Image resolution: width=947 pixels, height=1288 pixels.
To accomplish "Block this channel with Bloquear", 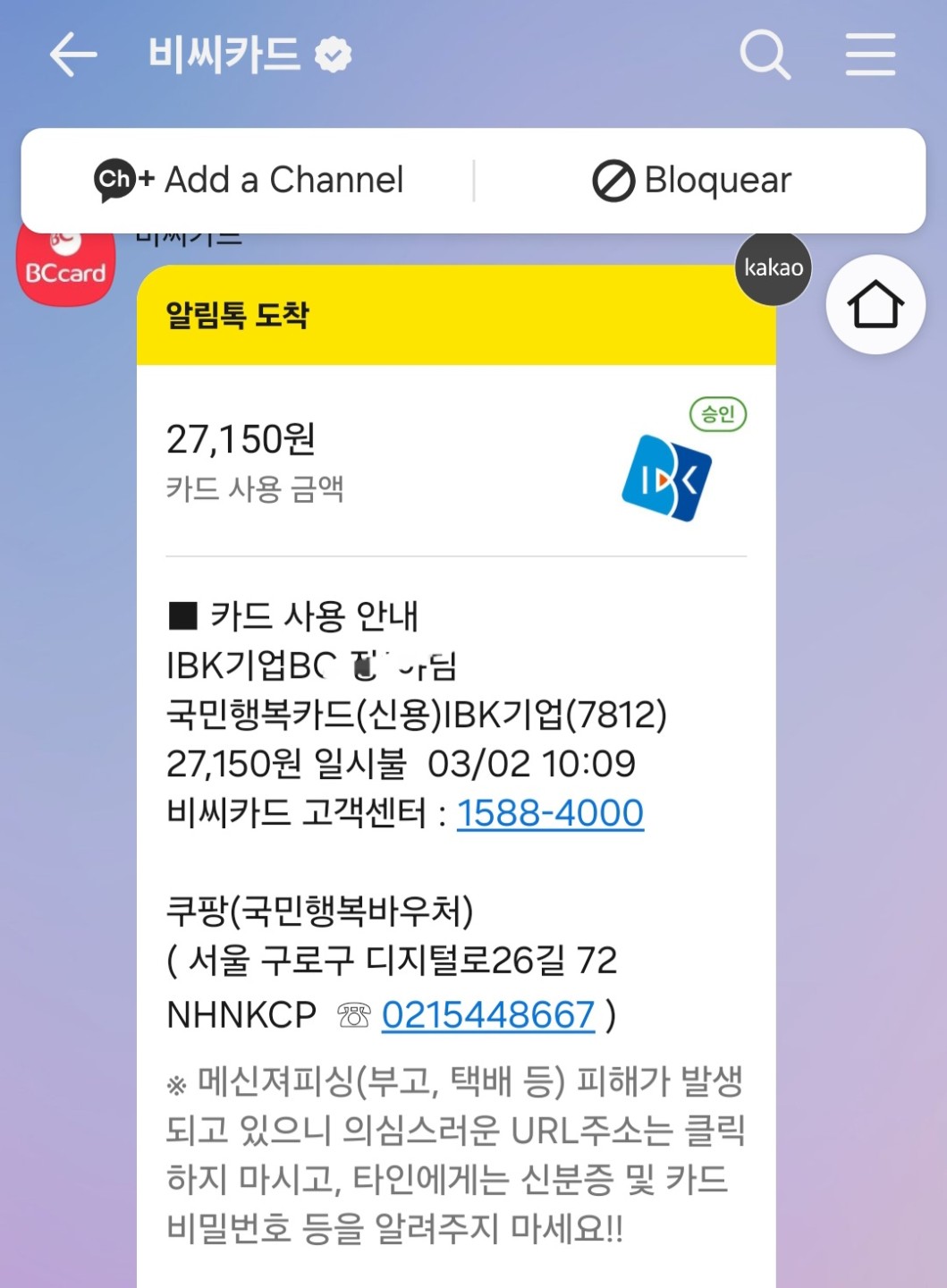I will pos(692,181).
